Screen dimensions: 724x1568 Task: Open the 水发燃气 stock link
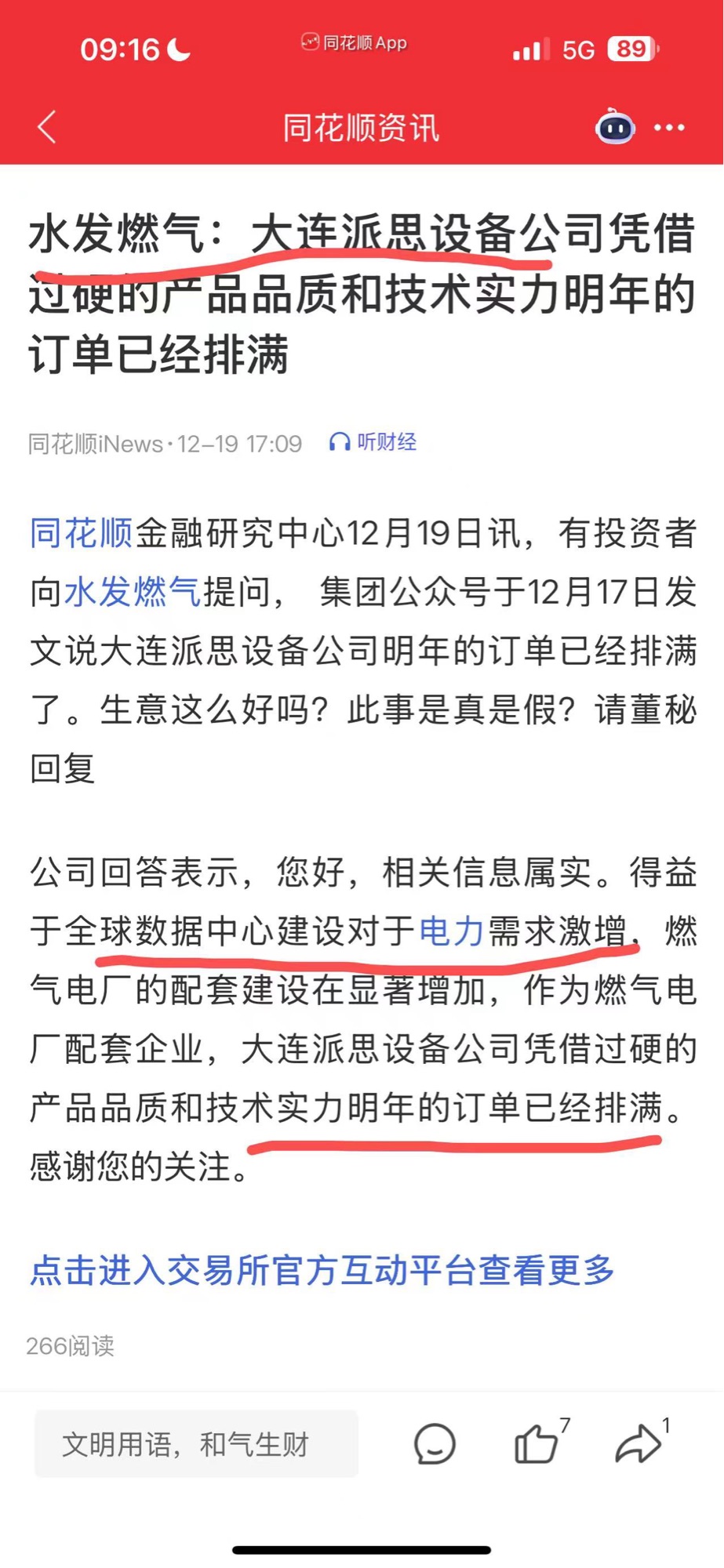[133, 592]
